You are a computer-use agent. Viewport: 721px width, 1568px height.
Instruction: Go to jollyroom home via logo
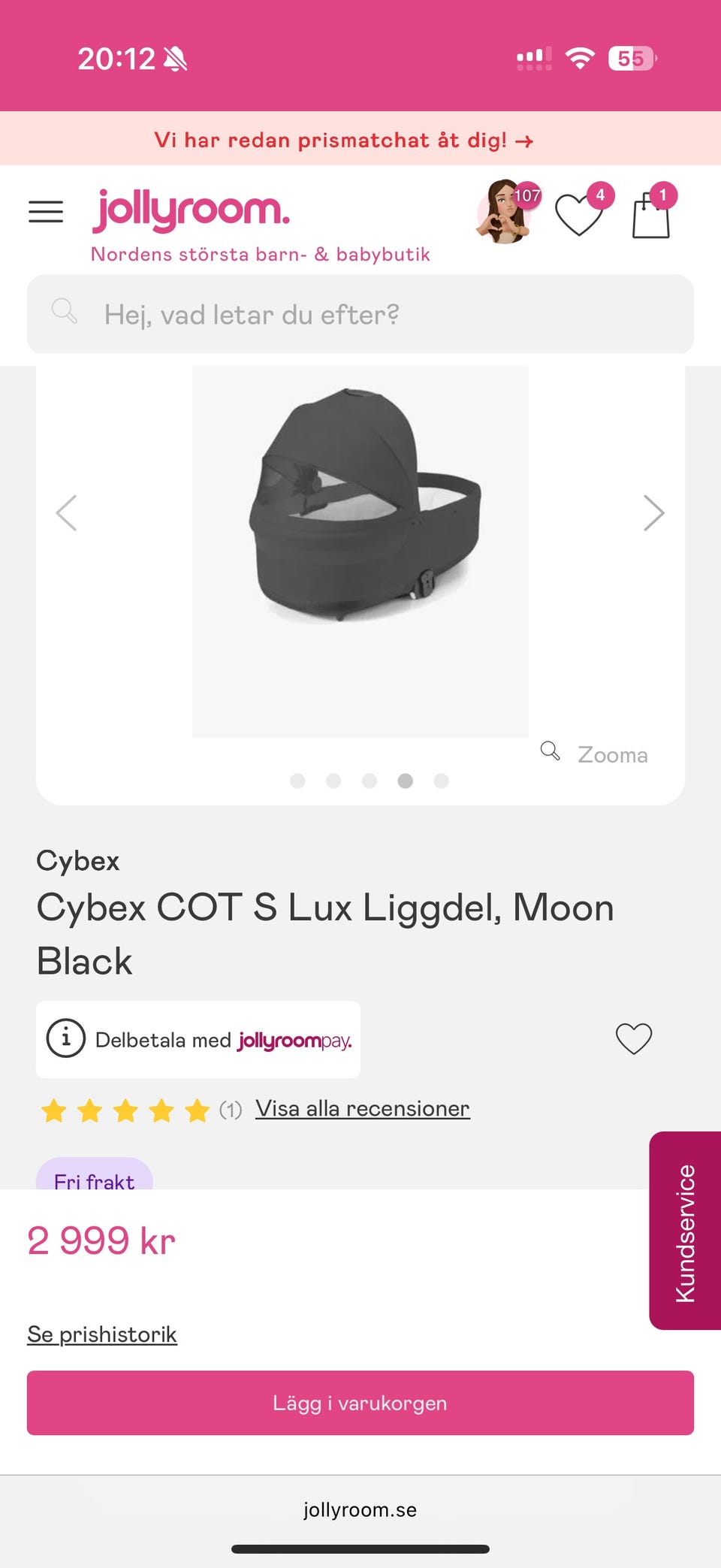point(192,211)
